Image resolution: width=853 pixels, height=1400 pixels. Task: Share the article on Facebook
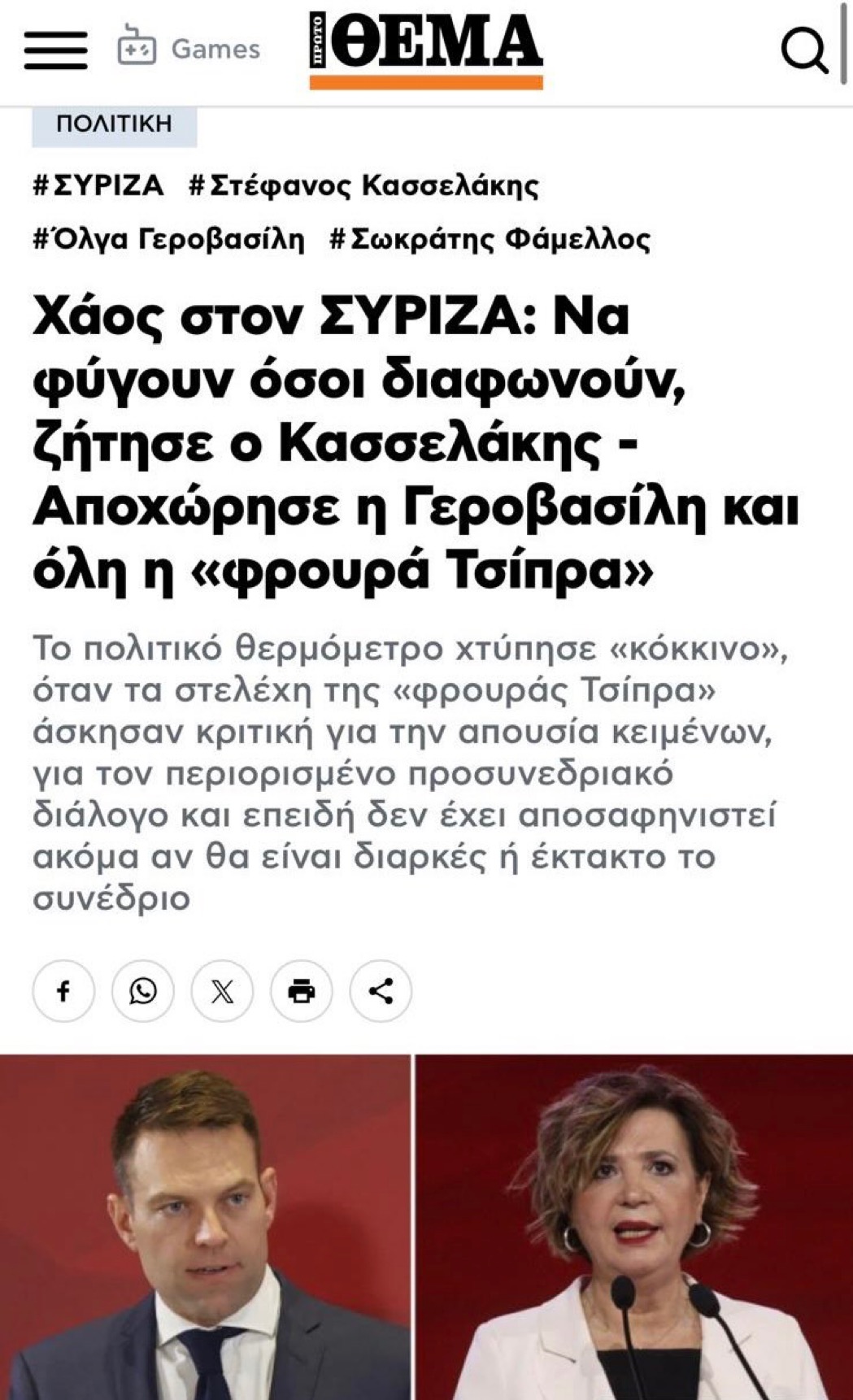coord(65,991)
